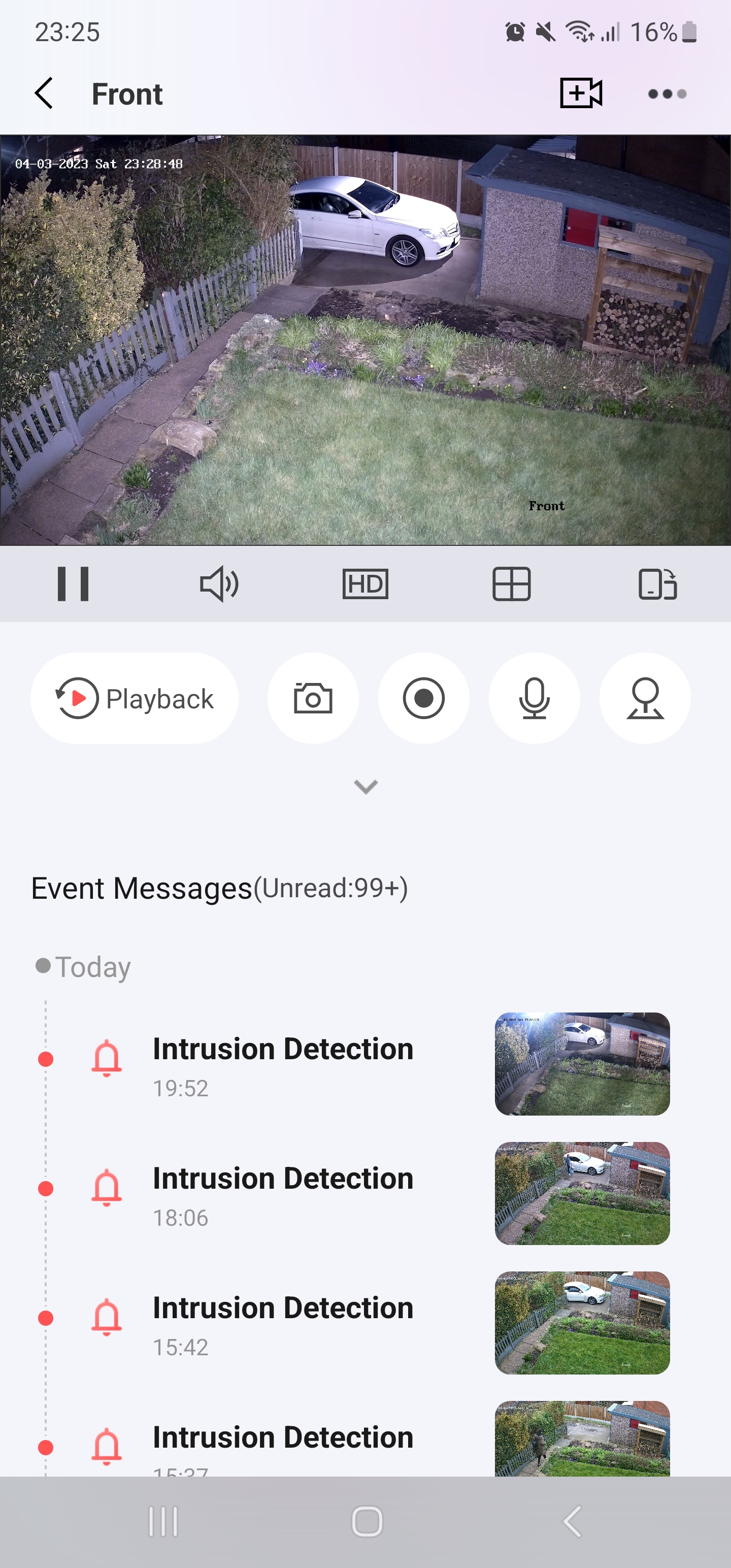Image resolution: width=731 pixels, height=1568 pixels.
Task: Select the 15:42 Intrusion Detection message
Action: (x=283, y=1323)
